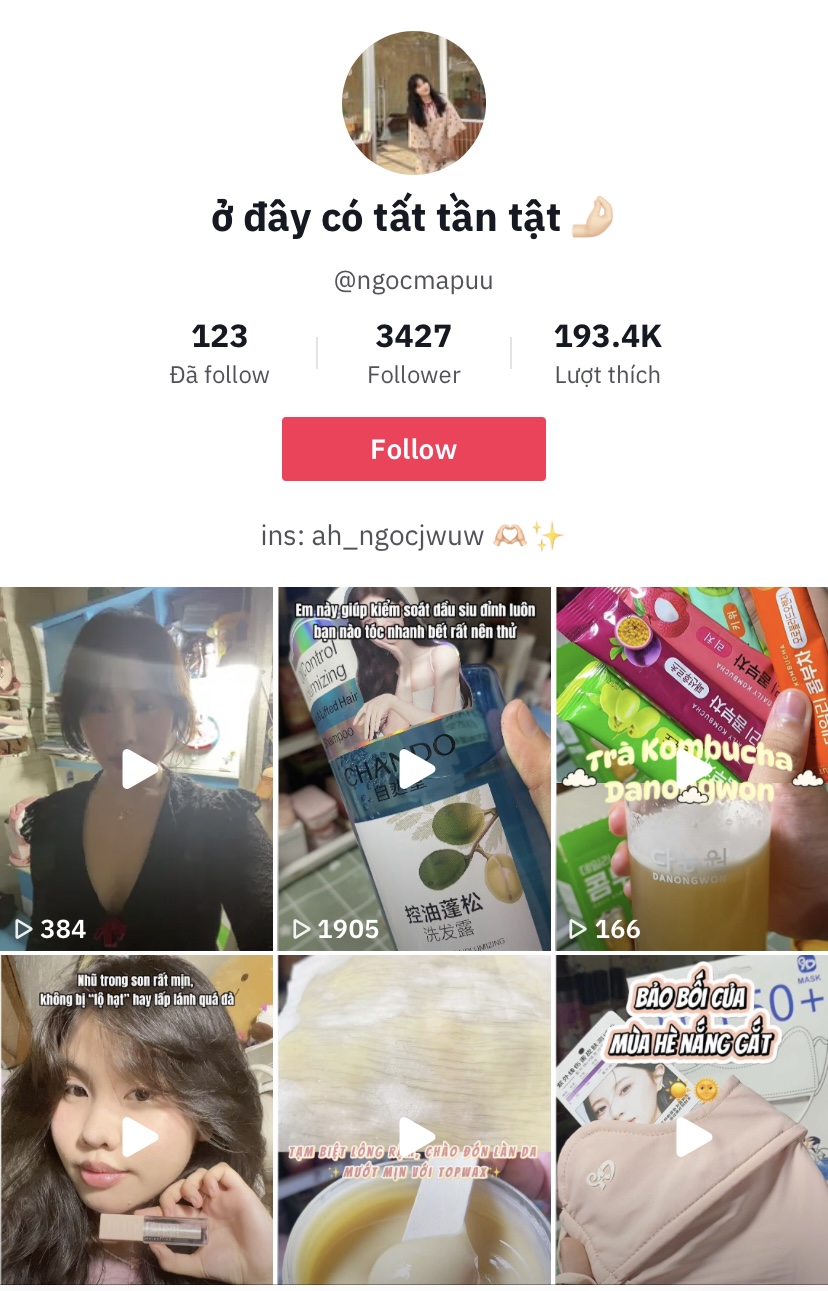Play the Chando shampoo video
This screenshot has width=828, height=1291.
[414, 768]
